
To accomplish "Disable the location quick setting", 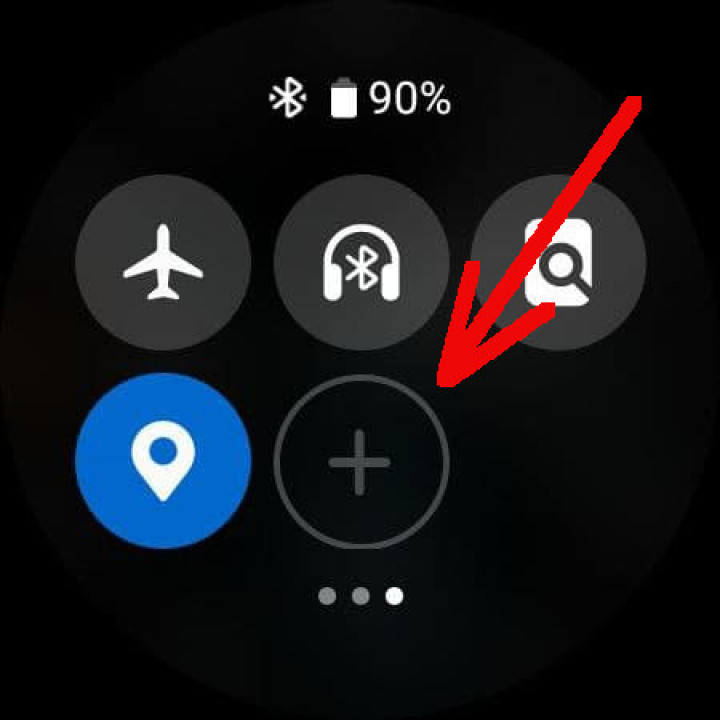I will tap(162, 461).
